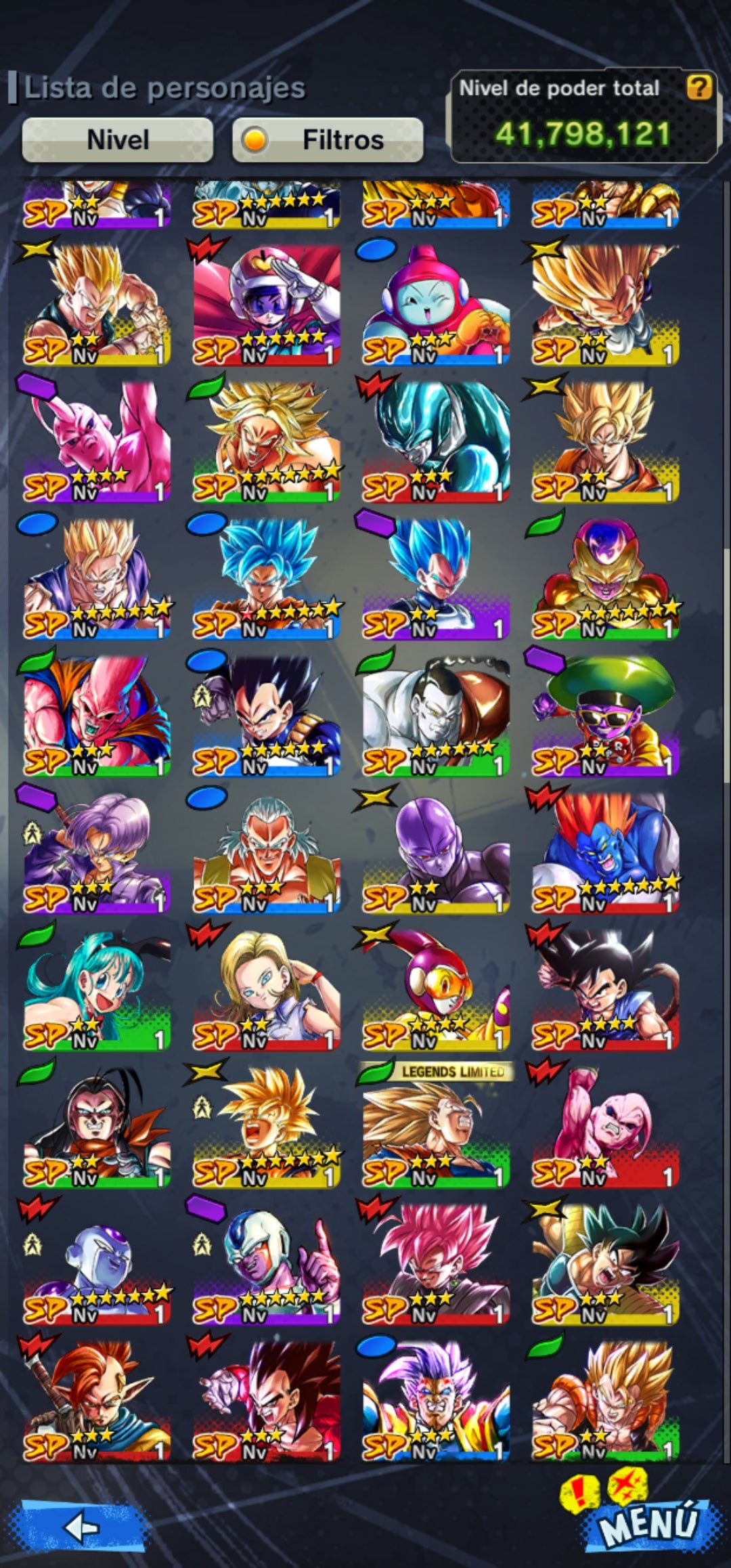
Task: Open the pink-helmet Great Saiyaman 2 card
Action: click(x=267, y=305)
